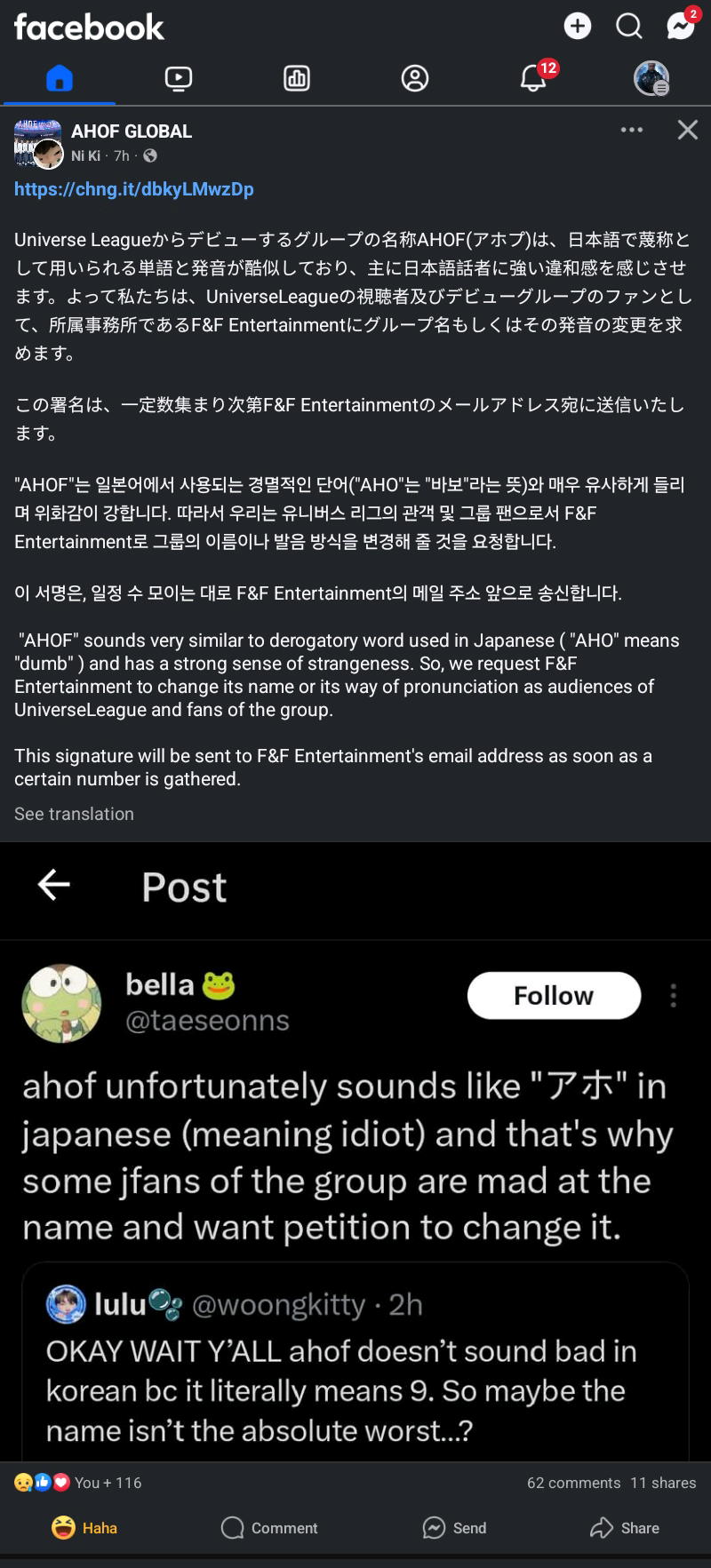Viewport: 711px width, 1568px height.
Task: Open the Profile tab
Action: pyautogui.click(x=415, y=79)
